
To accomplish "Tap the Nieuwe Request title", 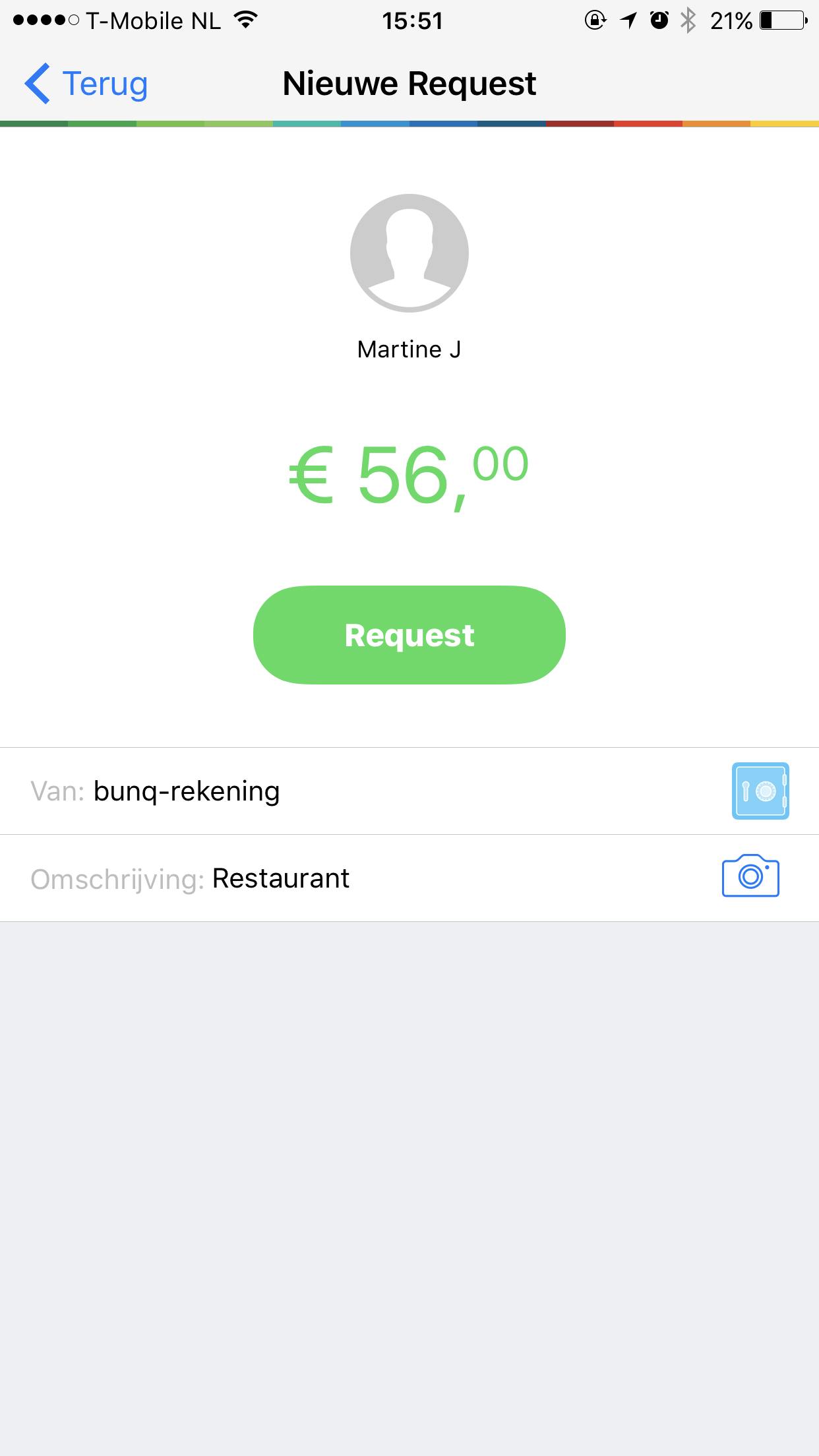I will coord(409,83).
